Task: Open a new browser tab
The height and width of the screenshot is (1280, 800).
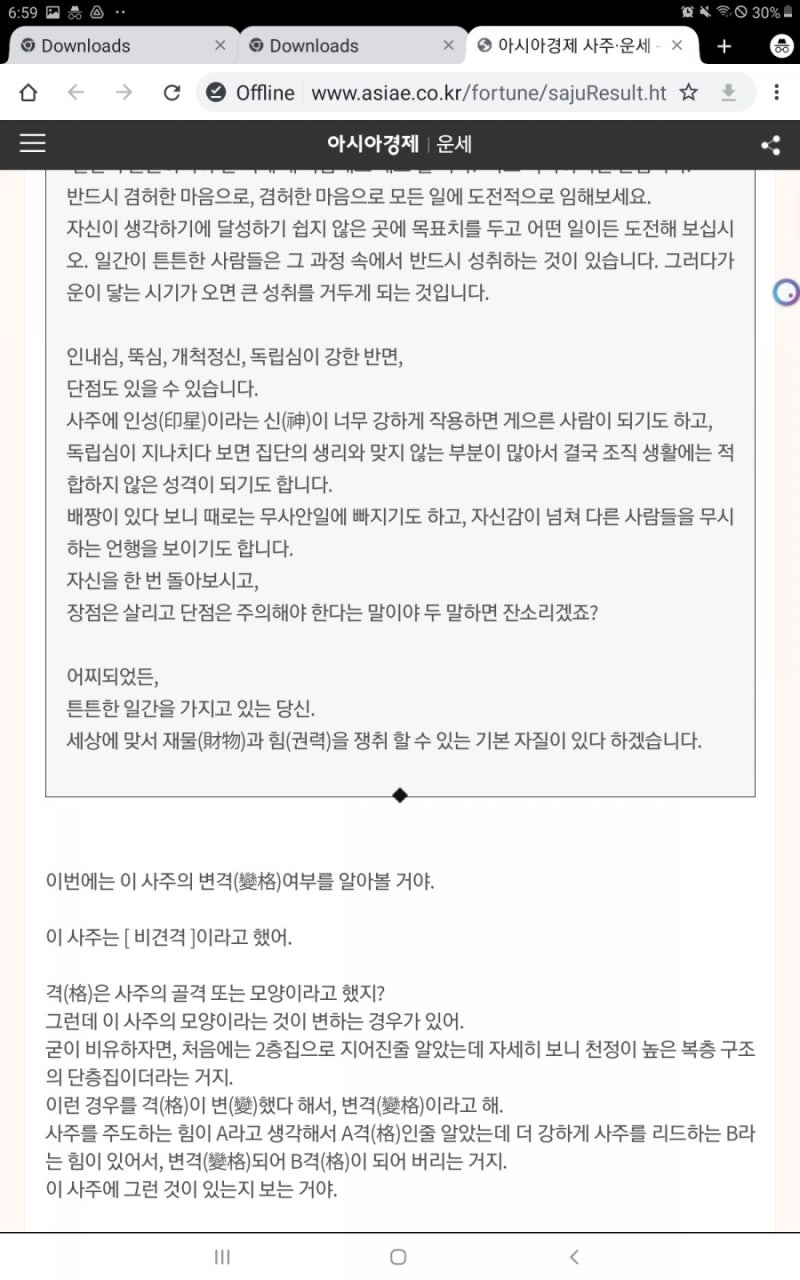Action: (724, 46)
